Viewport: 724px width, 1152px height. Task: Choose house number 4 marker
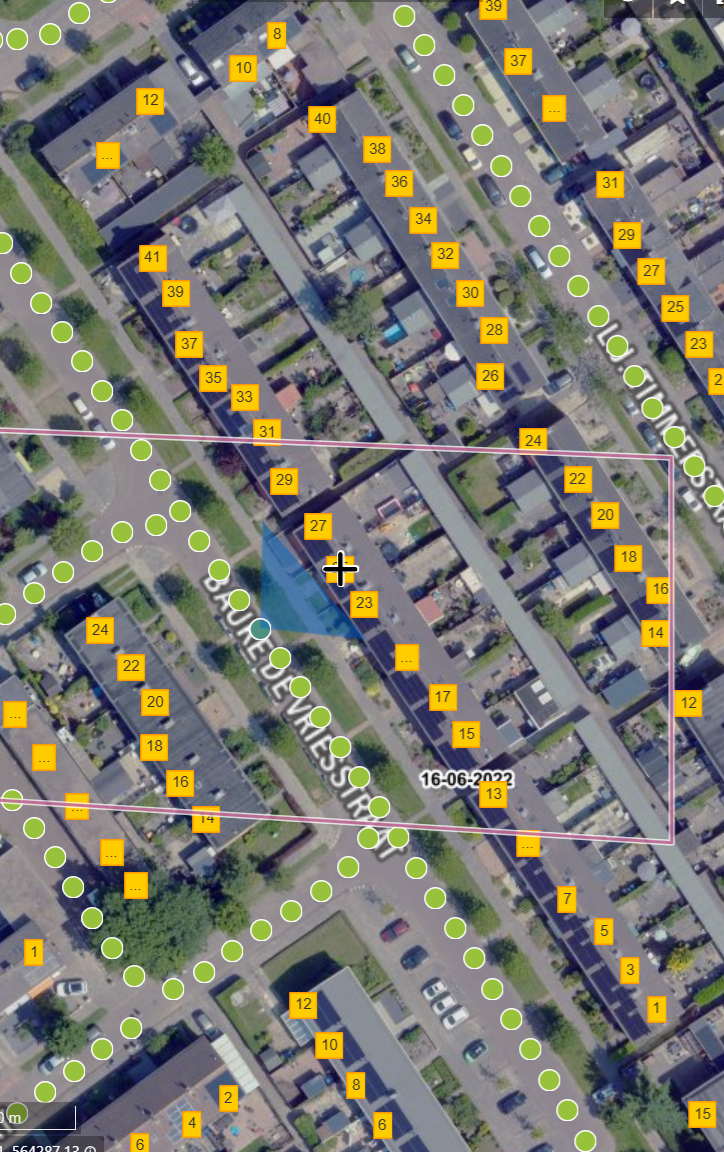[x=192, y=1123]
